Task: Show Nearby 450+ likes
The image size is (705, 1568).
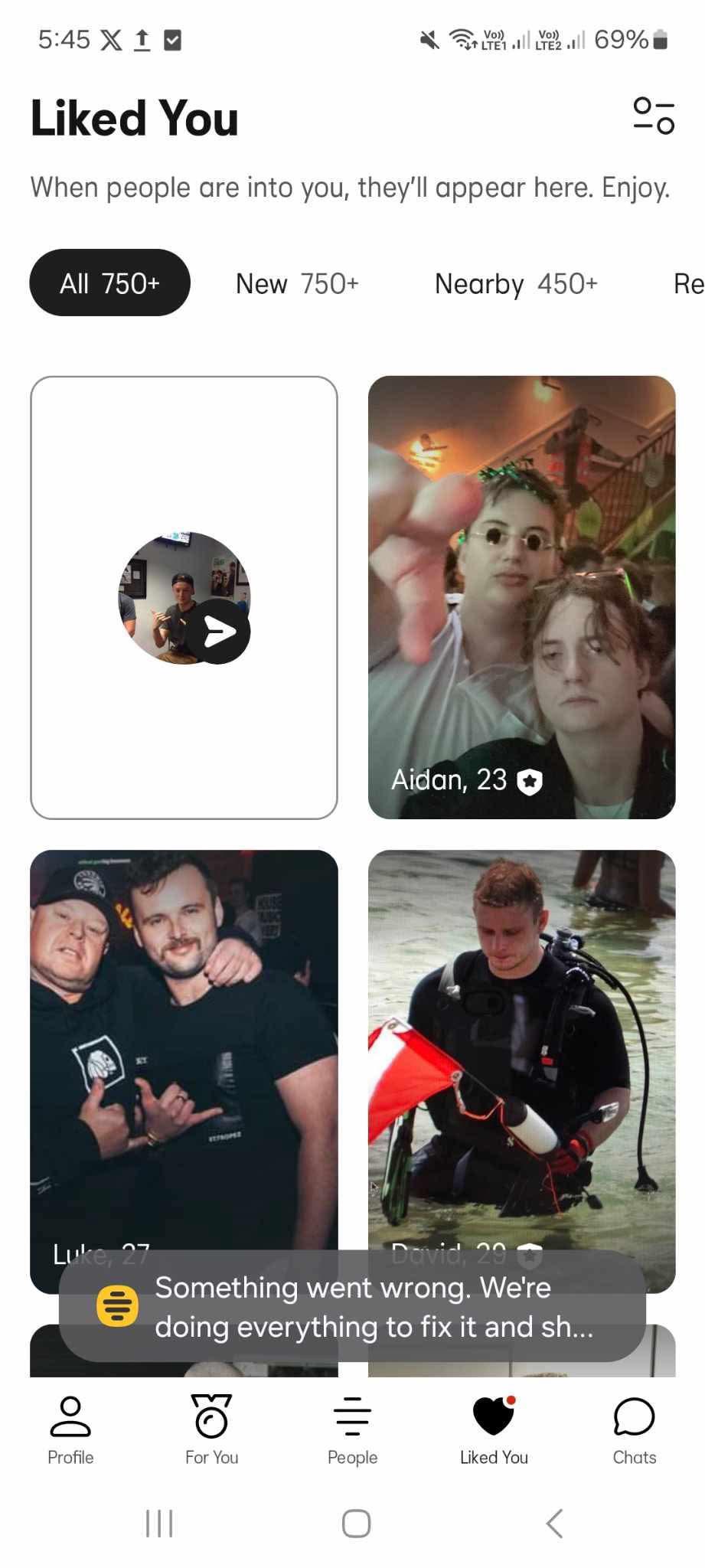Action: point(515,284)
